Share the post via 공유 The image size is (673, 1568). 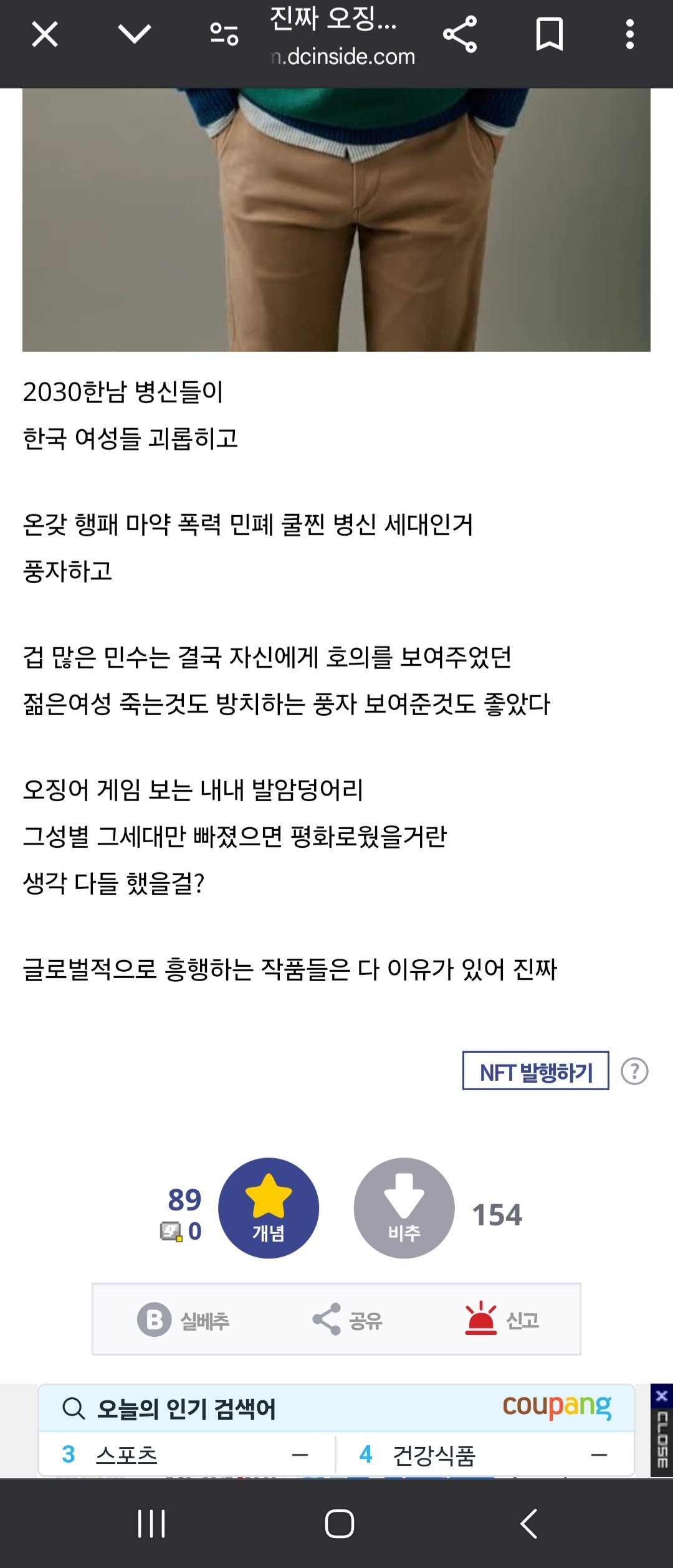[347, 1319]
